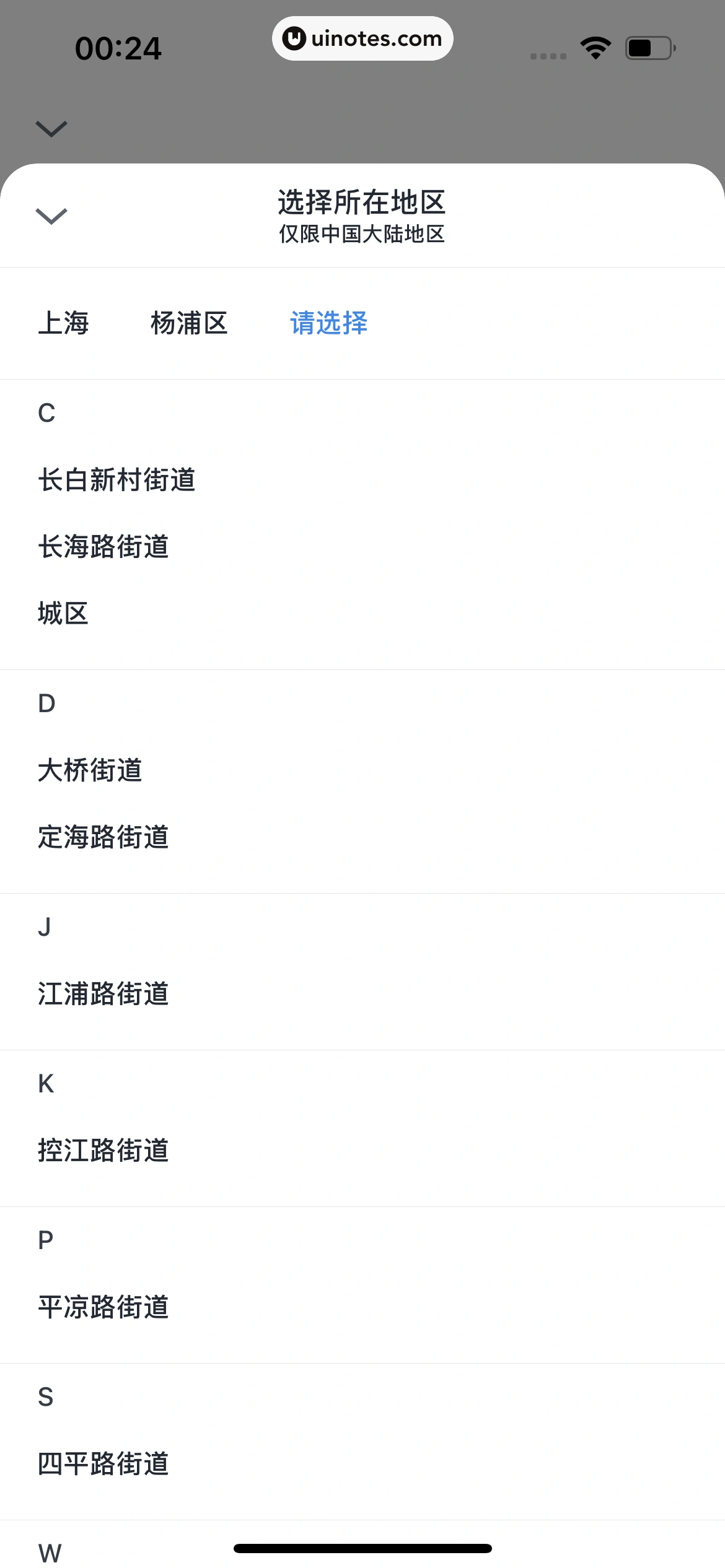Pick 大桥街道 under section D
Screen dimensions: 725x1568
(x=90, y=771)
